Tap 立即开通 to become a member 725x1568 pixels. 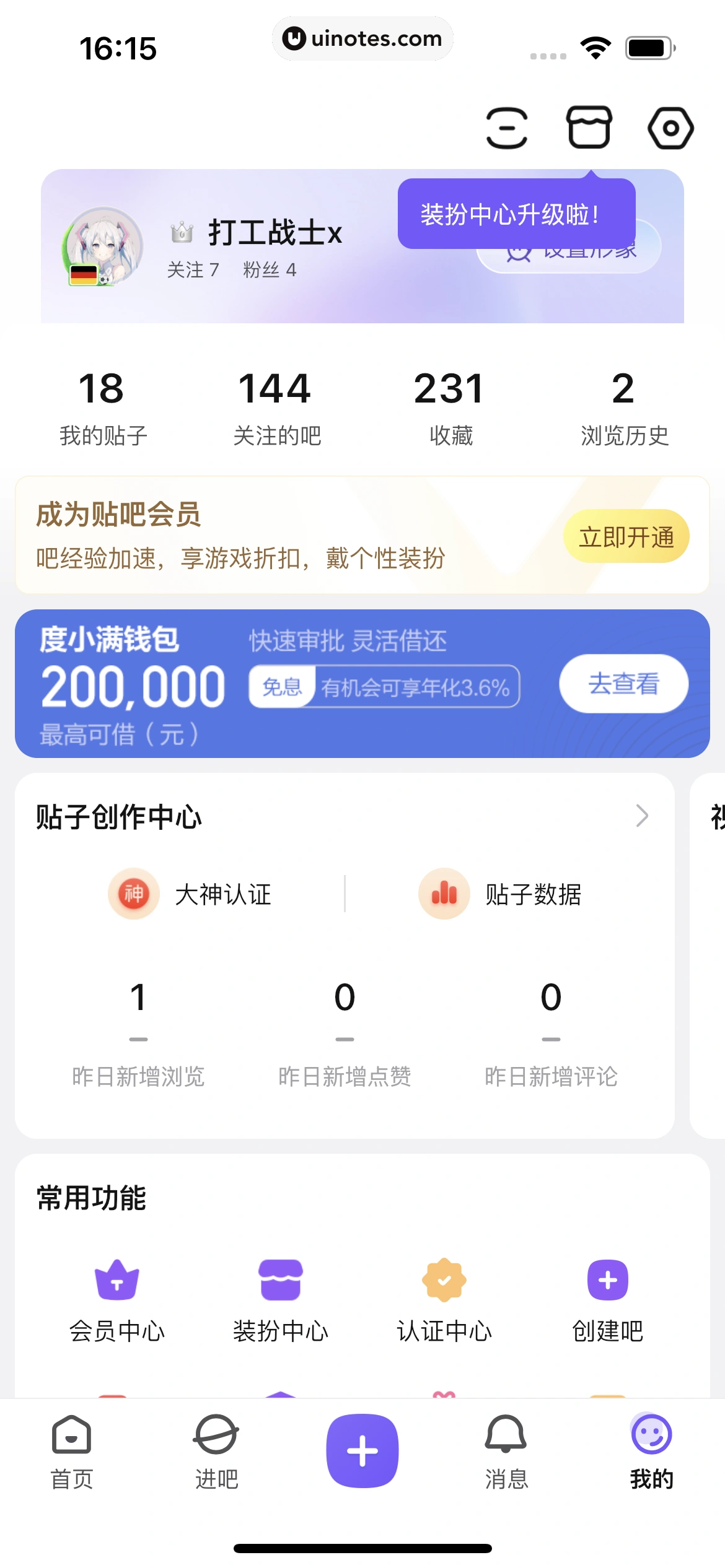tap(626, 537)
